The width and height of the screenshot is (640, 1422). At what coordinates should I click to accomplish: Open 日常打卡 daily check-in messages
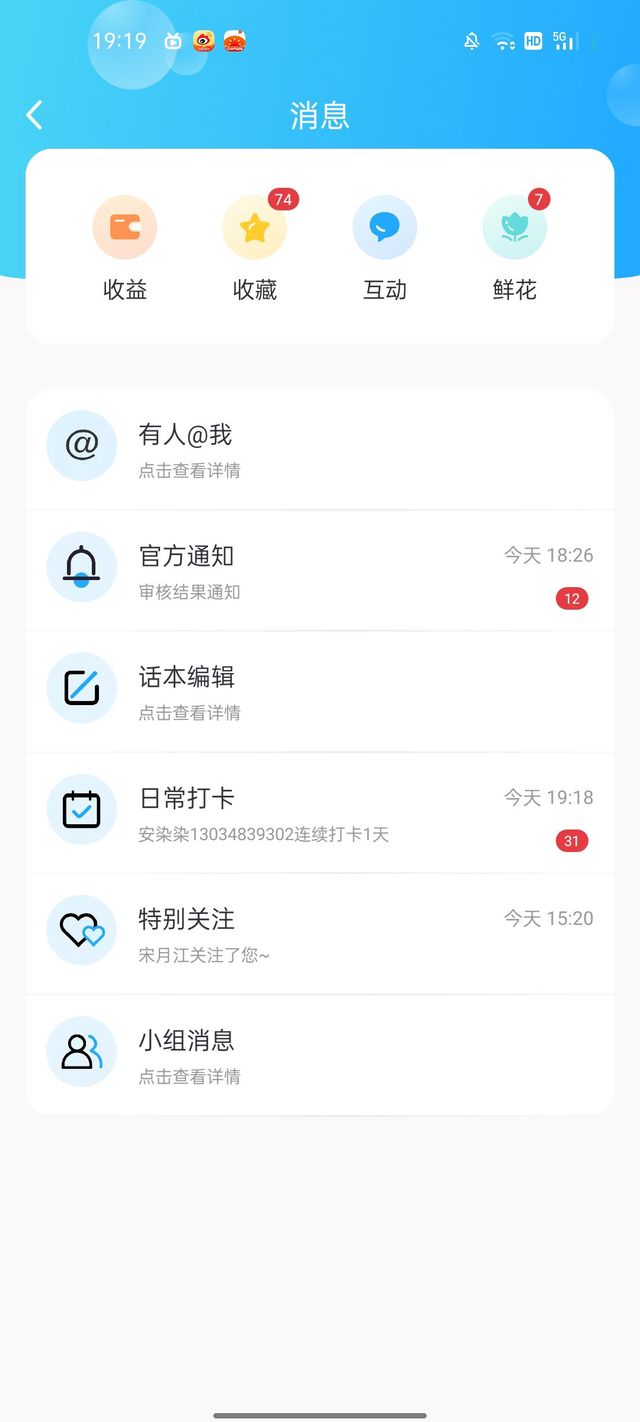pos(320,813)
